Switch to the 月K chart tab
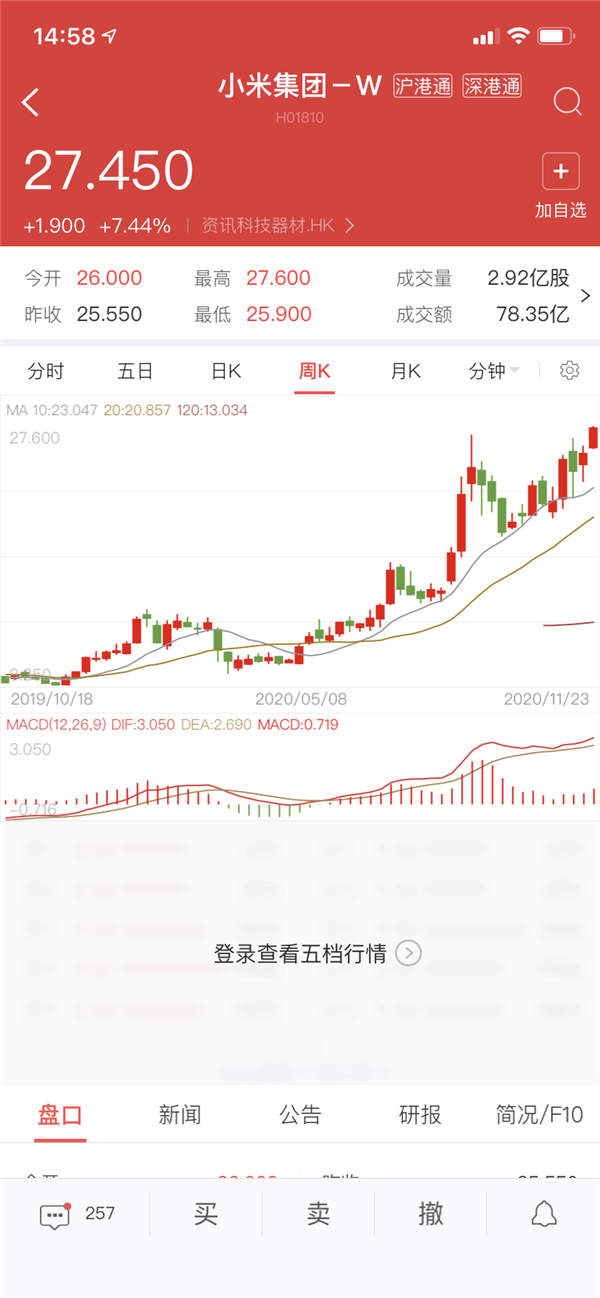 (x=405, y=371)
